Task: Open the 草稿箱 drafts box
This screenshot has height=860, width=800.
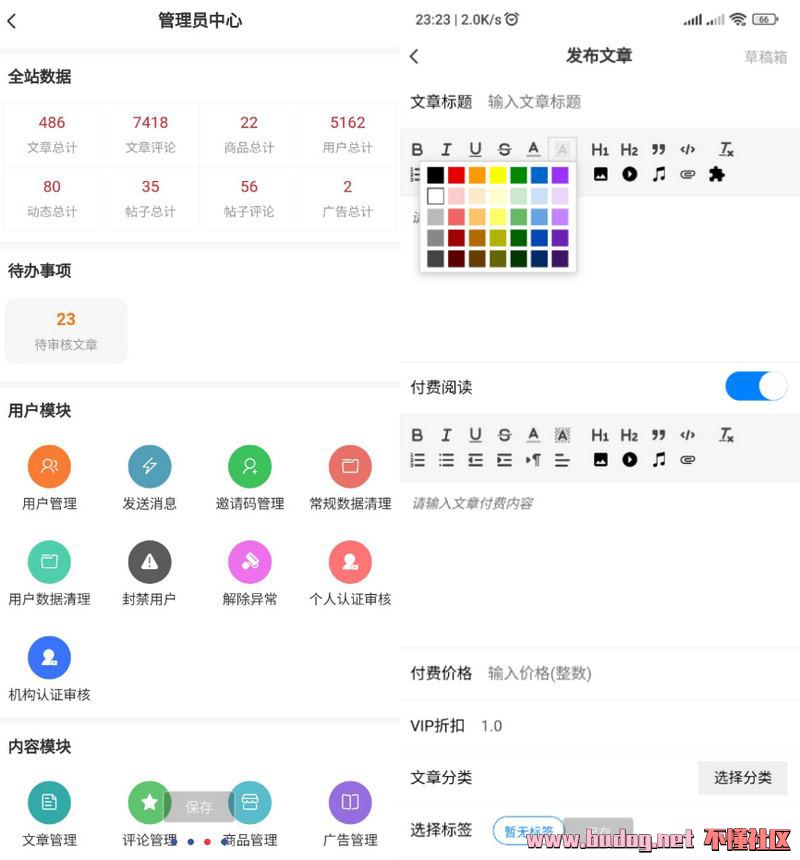Action: [x=765, y=57]
